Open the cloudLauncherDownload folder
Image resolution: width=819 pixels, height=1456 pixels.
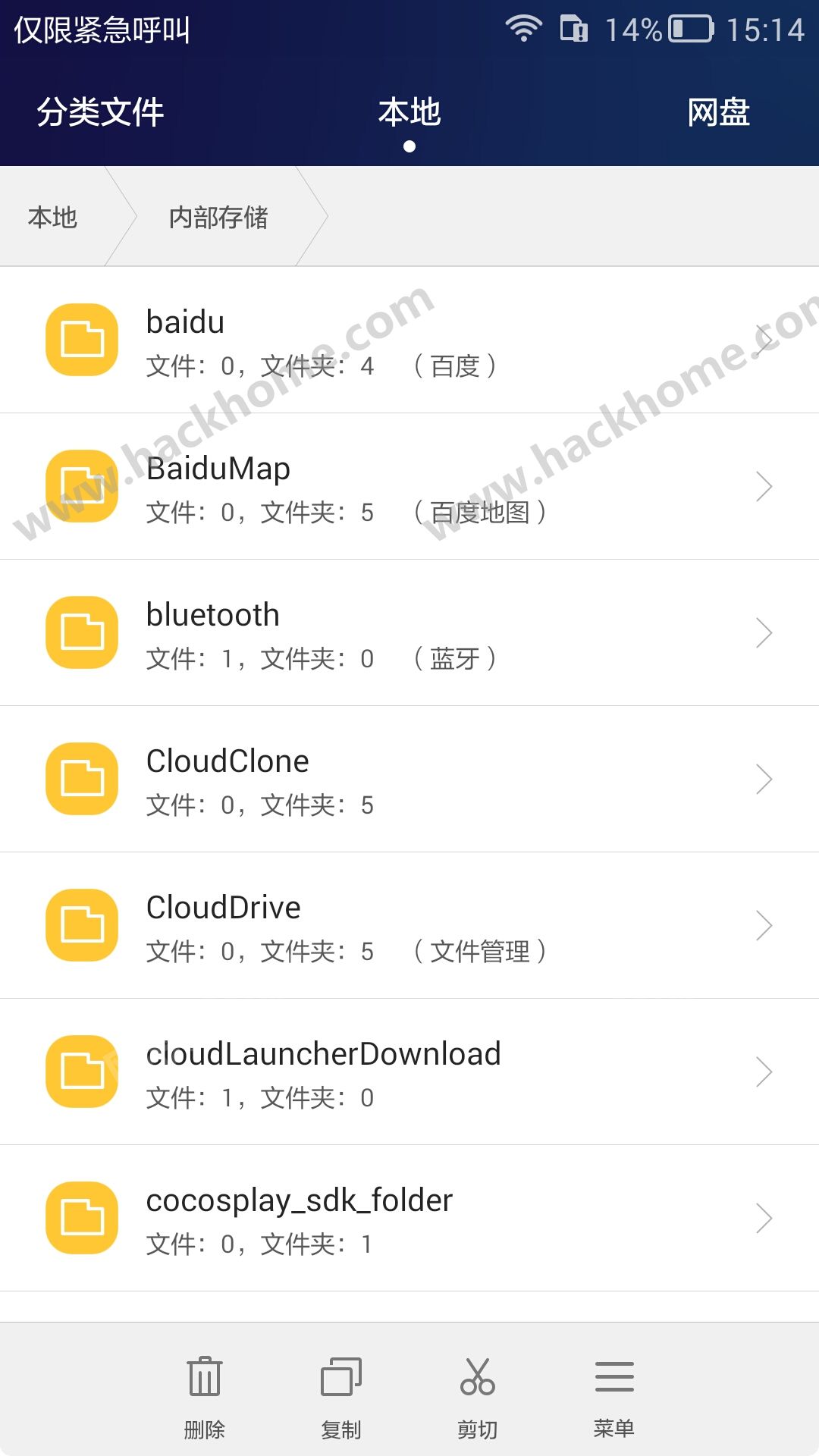pos(409,1072)
